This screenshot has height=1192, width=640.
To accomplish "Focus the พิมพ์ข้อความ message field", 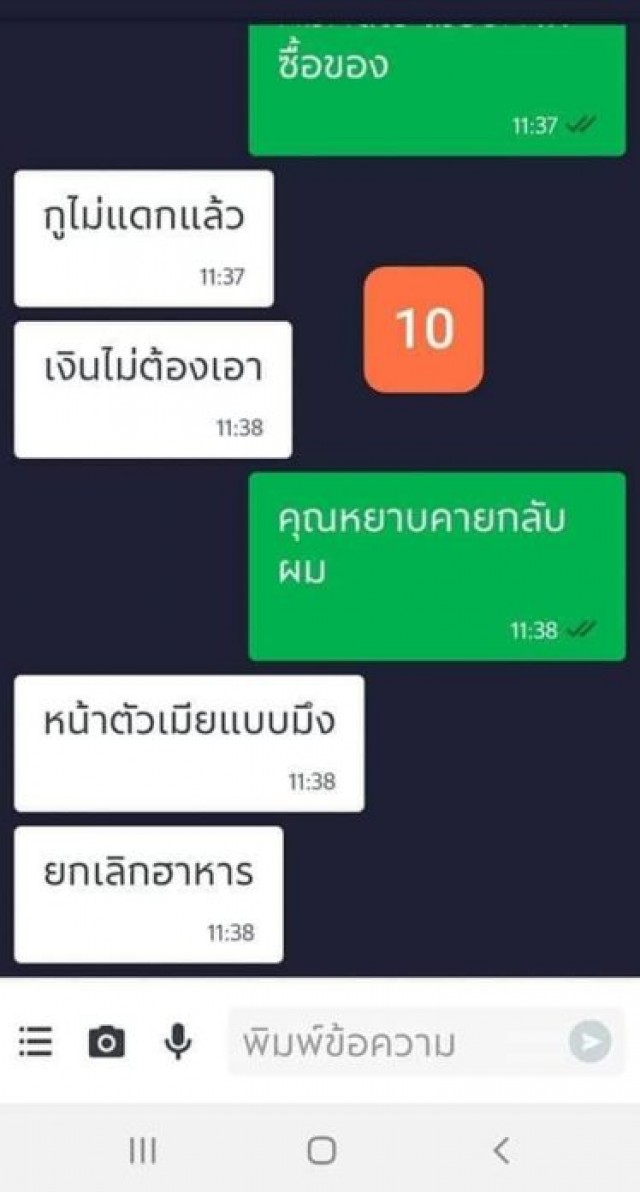I will click(395, 1043).
